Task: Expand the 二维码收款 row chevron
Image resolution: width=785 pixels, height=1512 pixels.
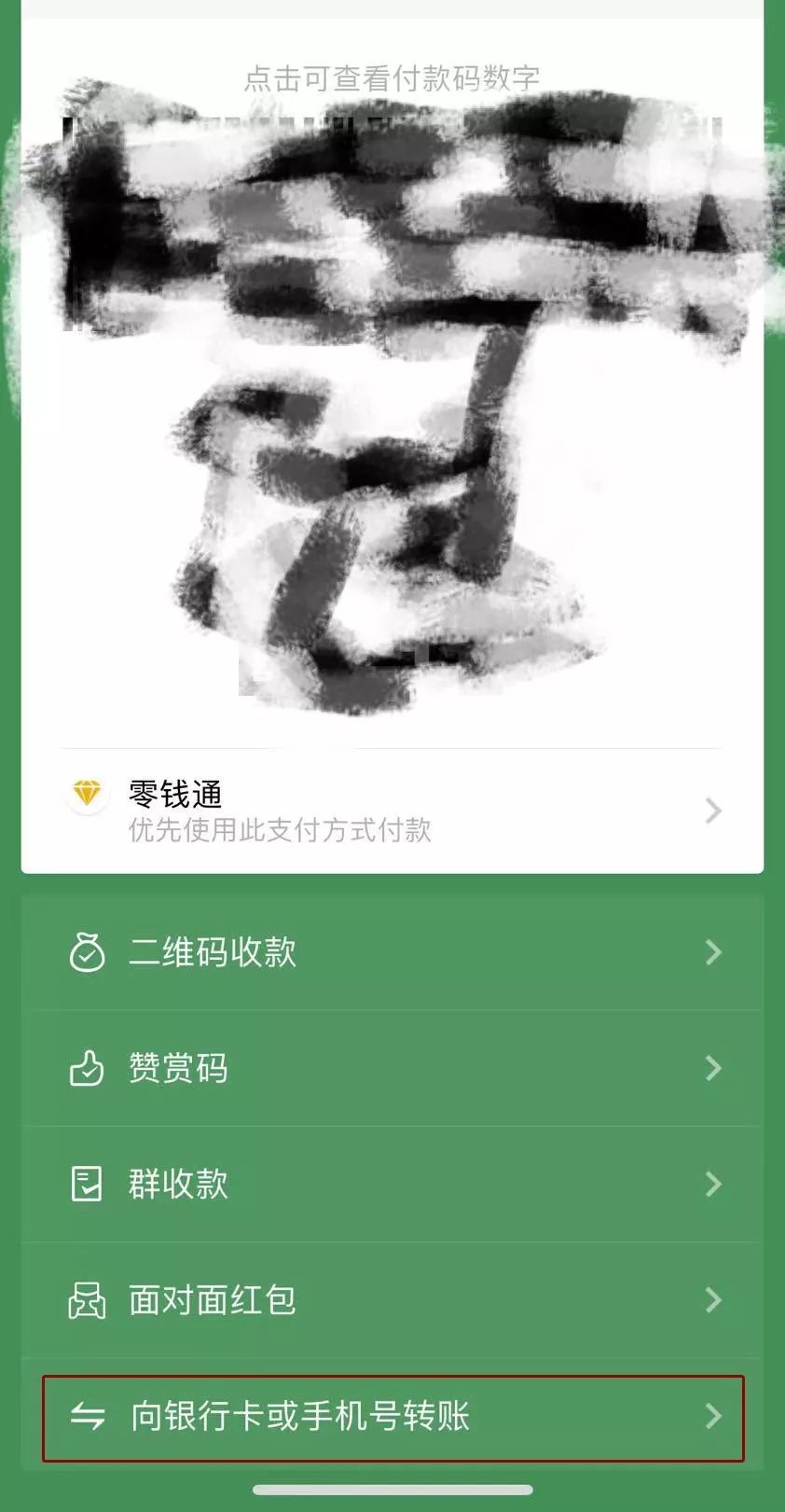Action: [712, 952]
